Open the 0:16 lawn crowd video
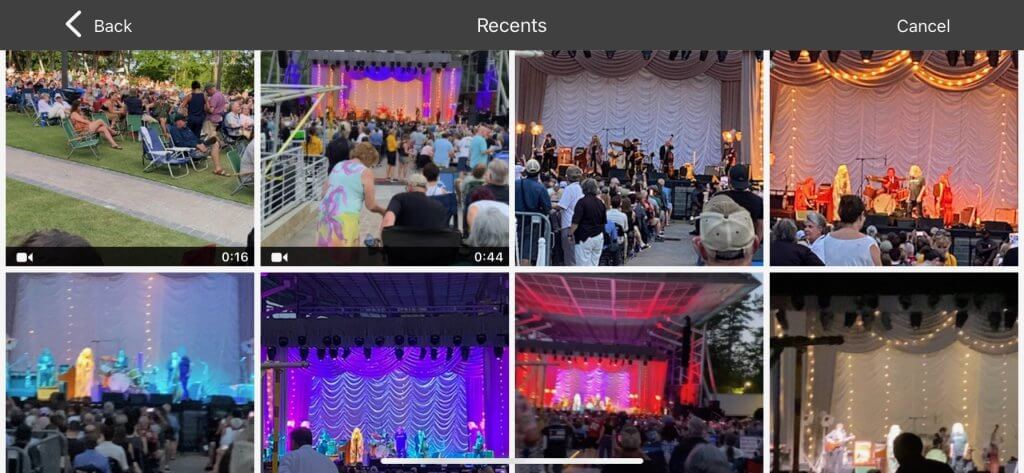This screenshot has height=473, width=1024. 129,157
